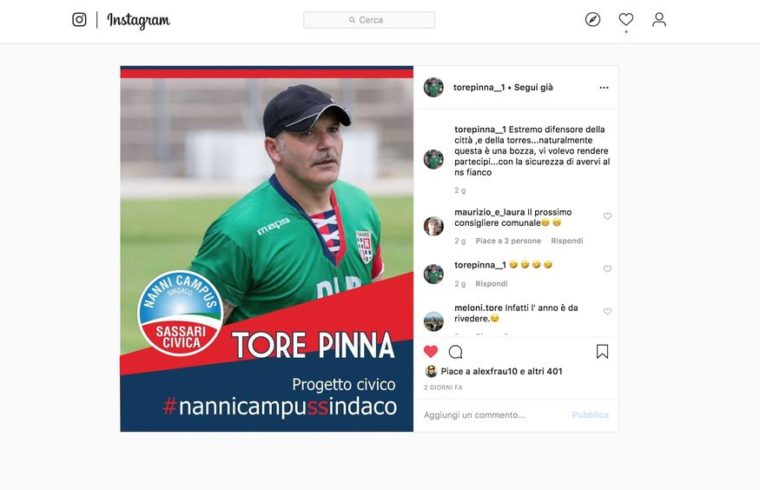Open the Instagram home logo

(138, 20)
